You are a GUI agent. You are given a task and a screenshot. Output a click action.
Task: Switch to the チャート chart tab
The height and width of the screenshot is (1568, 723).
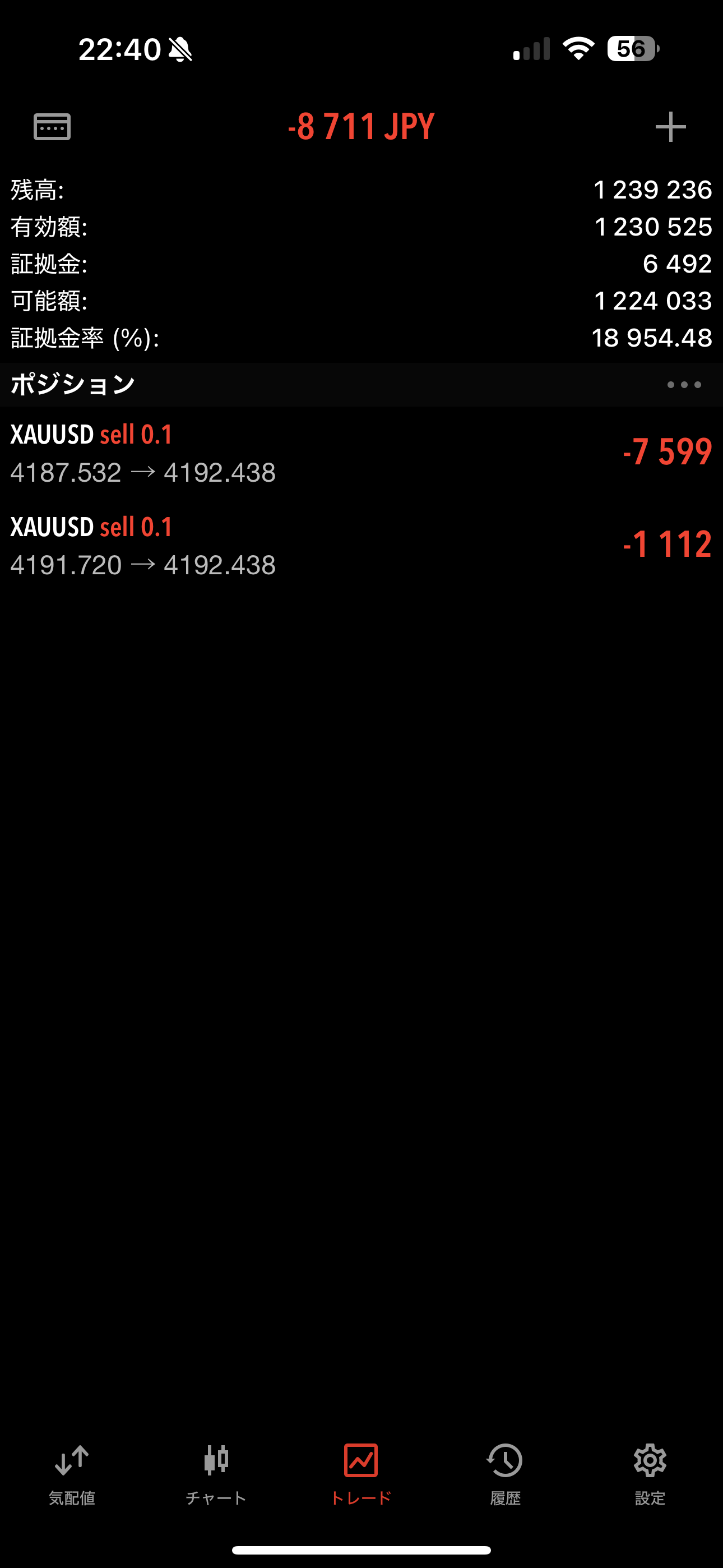(x=216, y=1474)
